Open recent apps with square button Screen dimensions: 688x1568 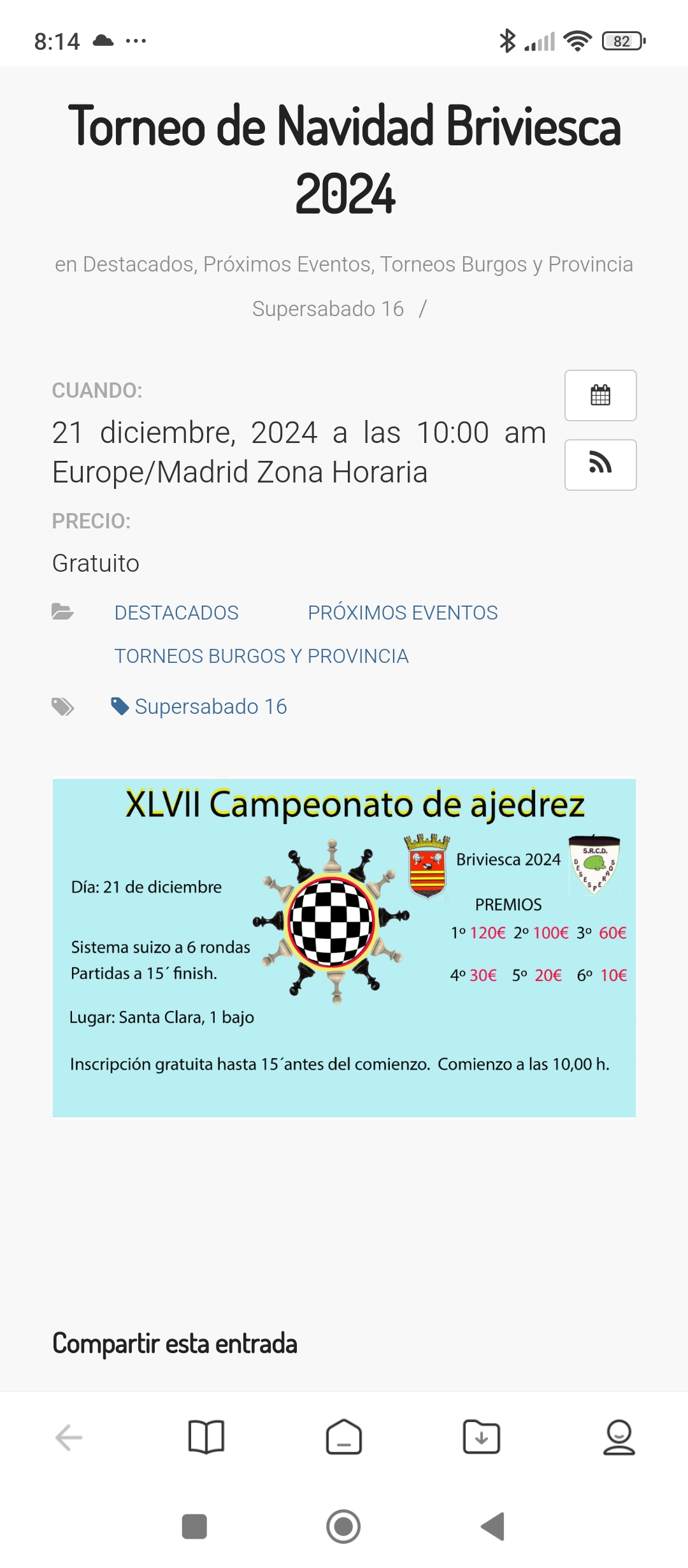tap(194, 1527)
